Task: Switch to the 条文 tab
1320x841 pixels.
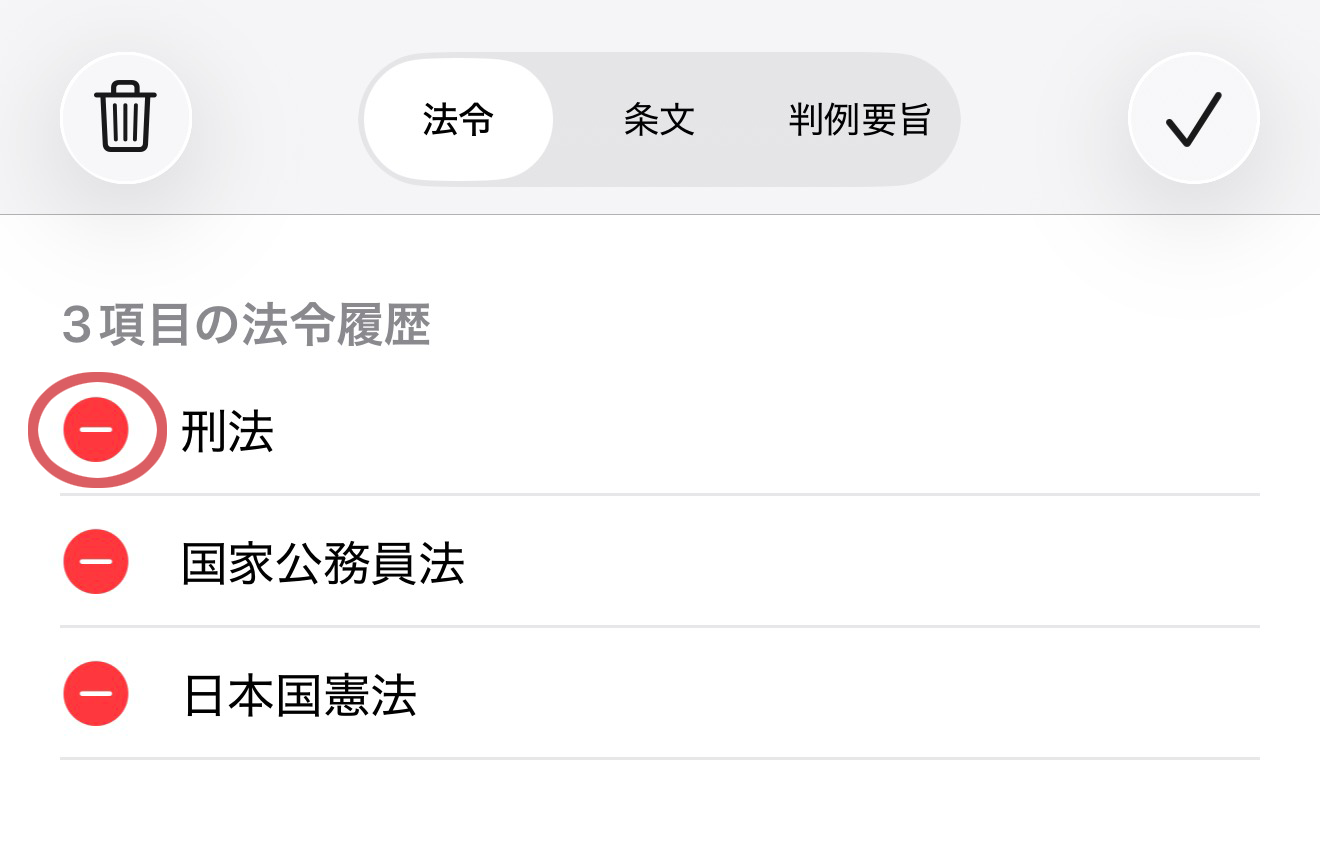Action: [658, 120]
